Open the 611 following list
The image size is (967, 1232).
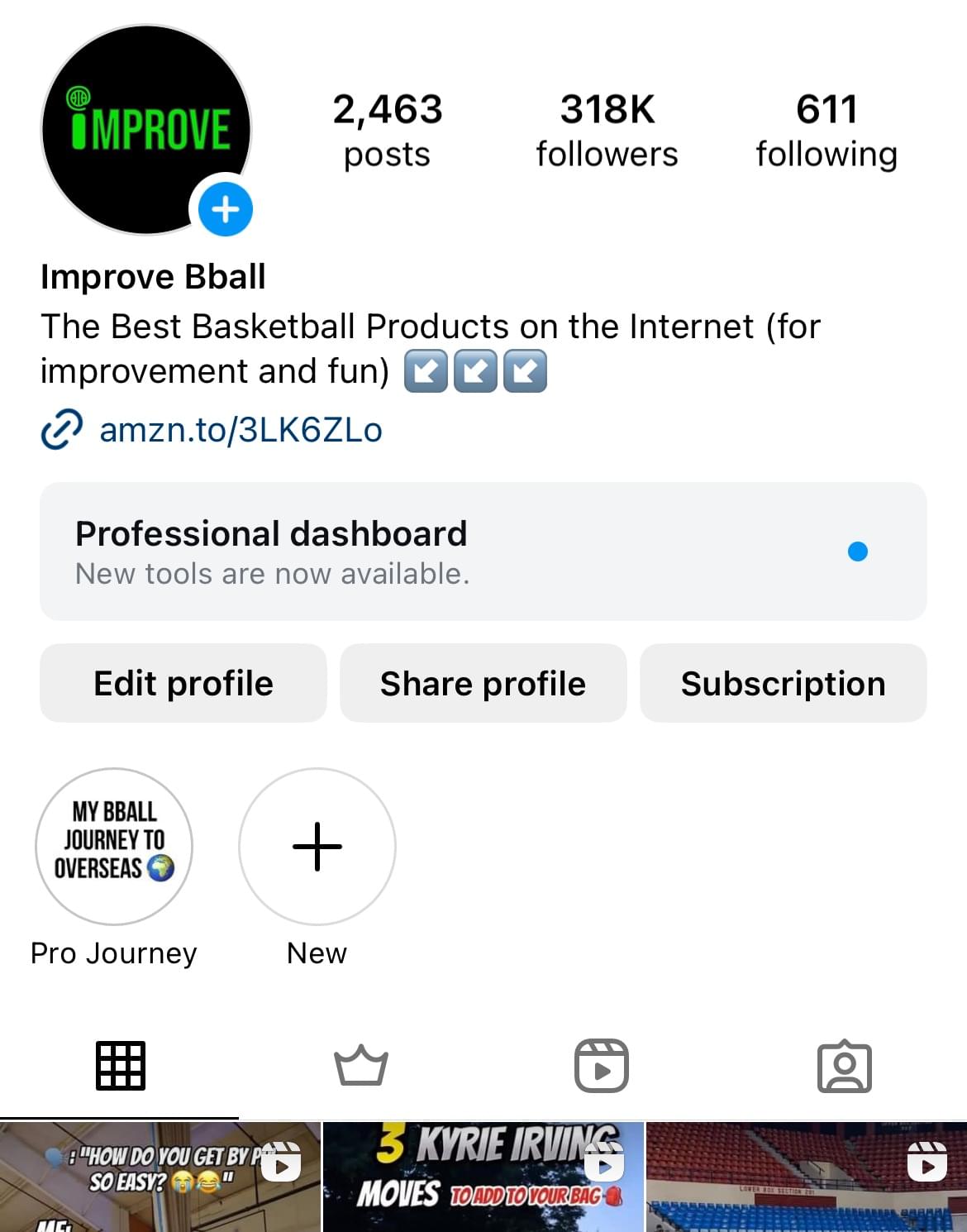[826, 131]
